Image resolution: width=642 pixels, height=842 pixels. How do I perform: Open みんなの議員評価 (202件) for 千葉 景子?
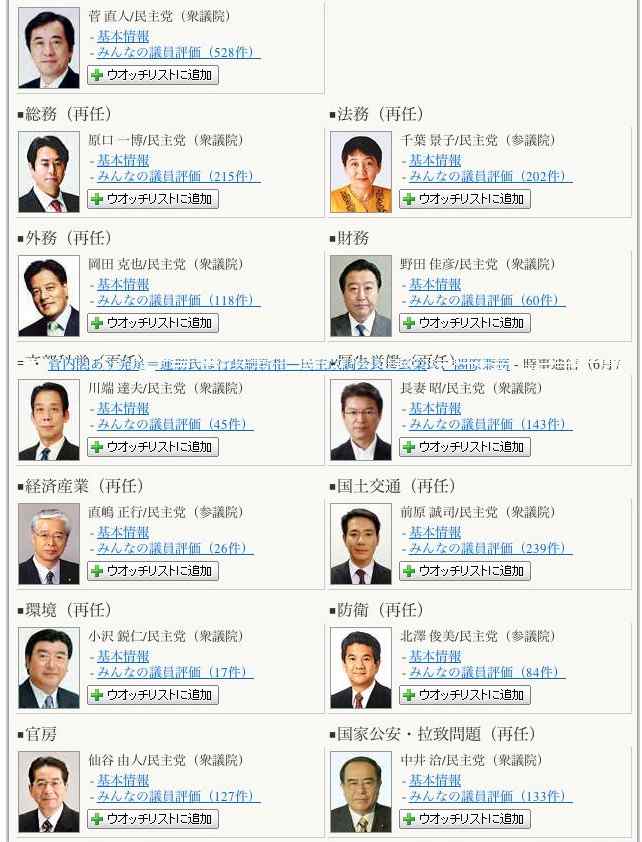click(489, 176)
